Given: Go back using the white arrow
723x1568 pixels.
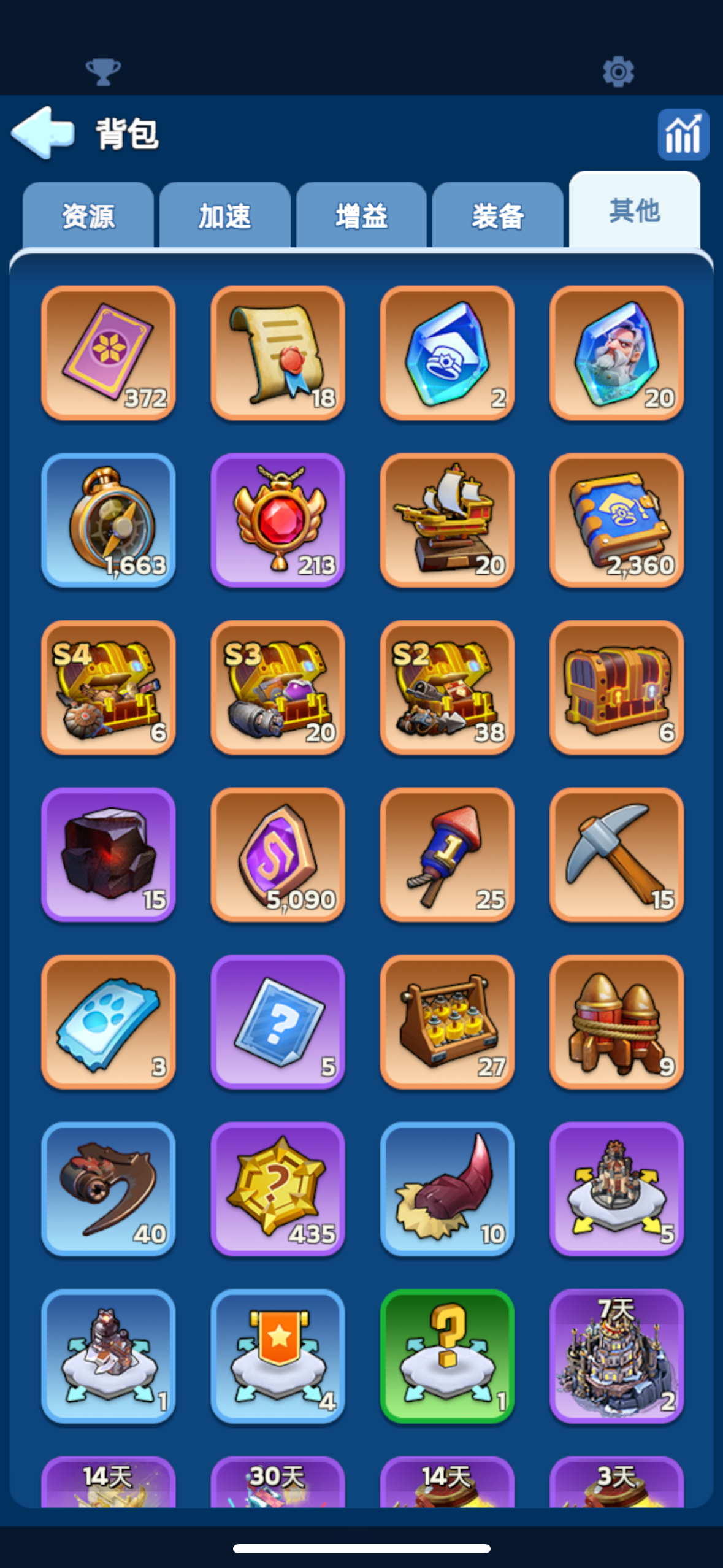Looking at the screenshot, I should tap(43, 133).
